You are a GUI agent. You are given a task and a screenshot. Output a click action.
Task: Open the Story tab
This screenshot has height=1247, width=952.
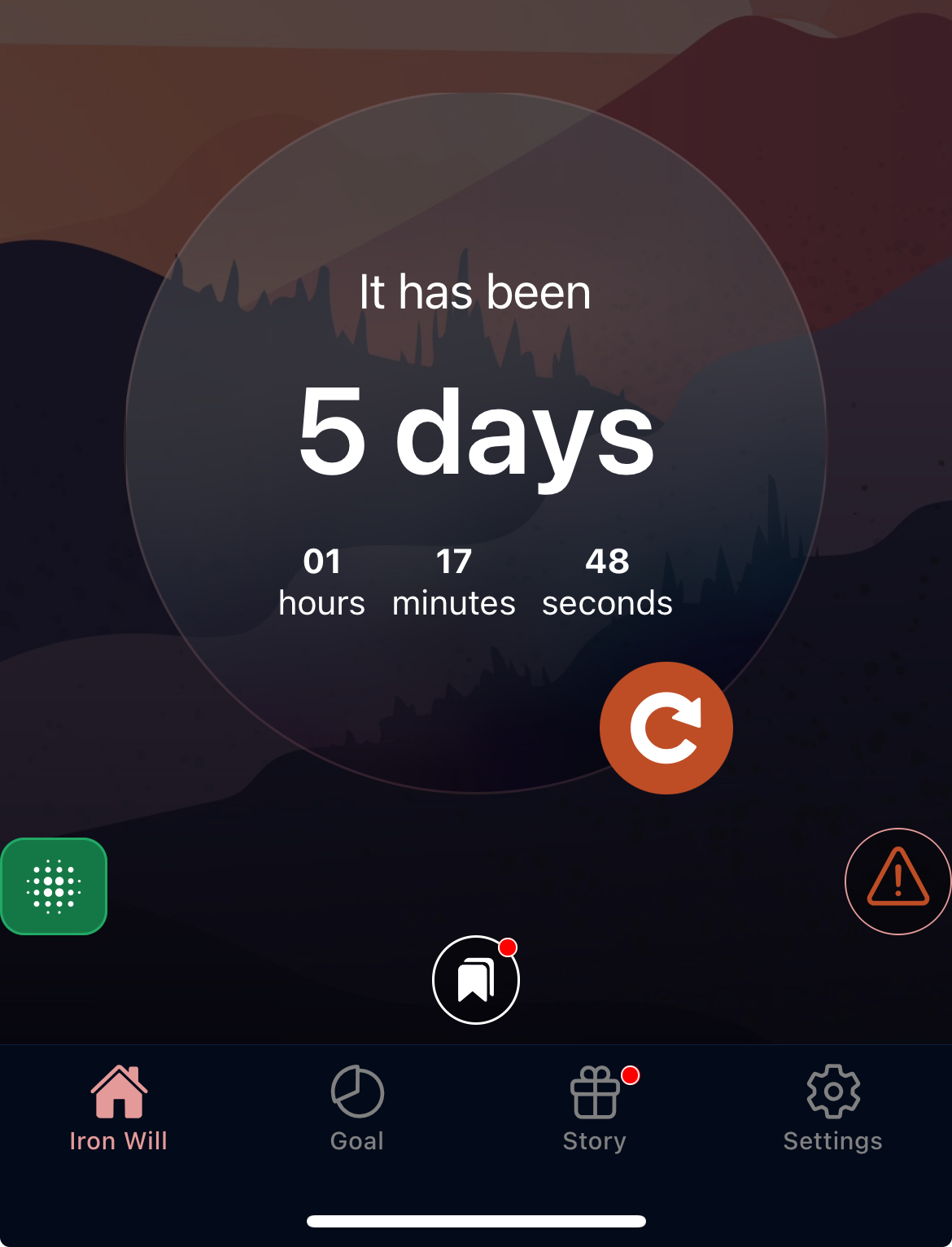[x=595, y=1107]
